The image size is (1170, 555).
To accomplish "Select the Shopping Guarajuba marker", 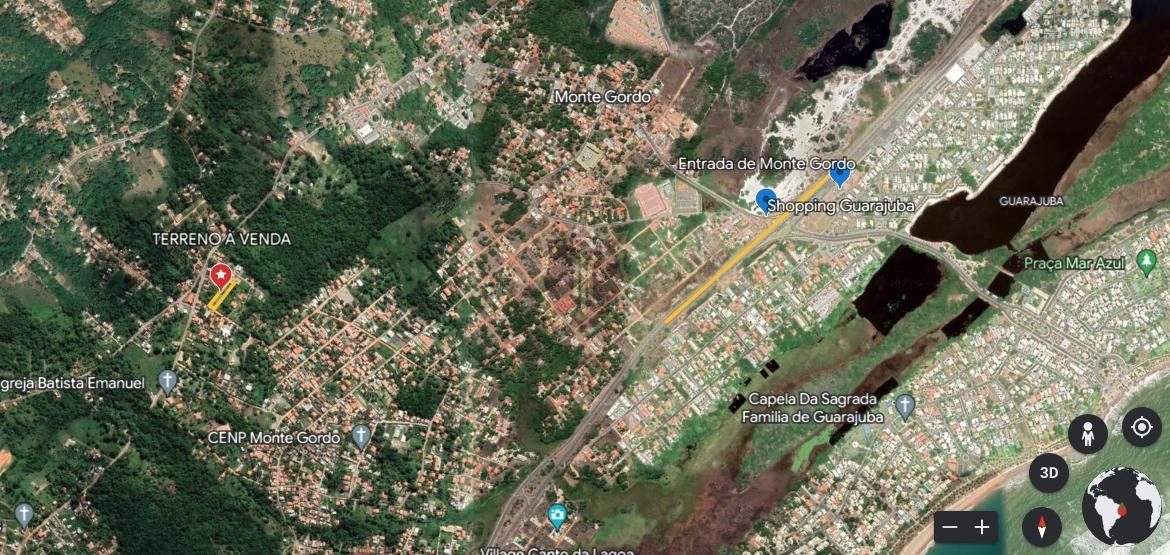I will 766,200.
